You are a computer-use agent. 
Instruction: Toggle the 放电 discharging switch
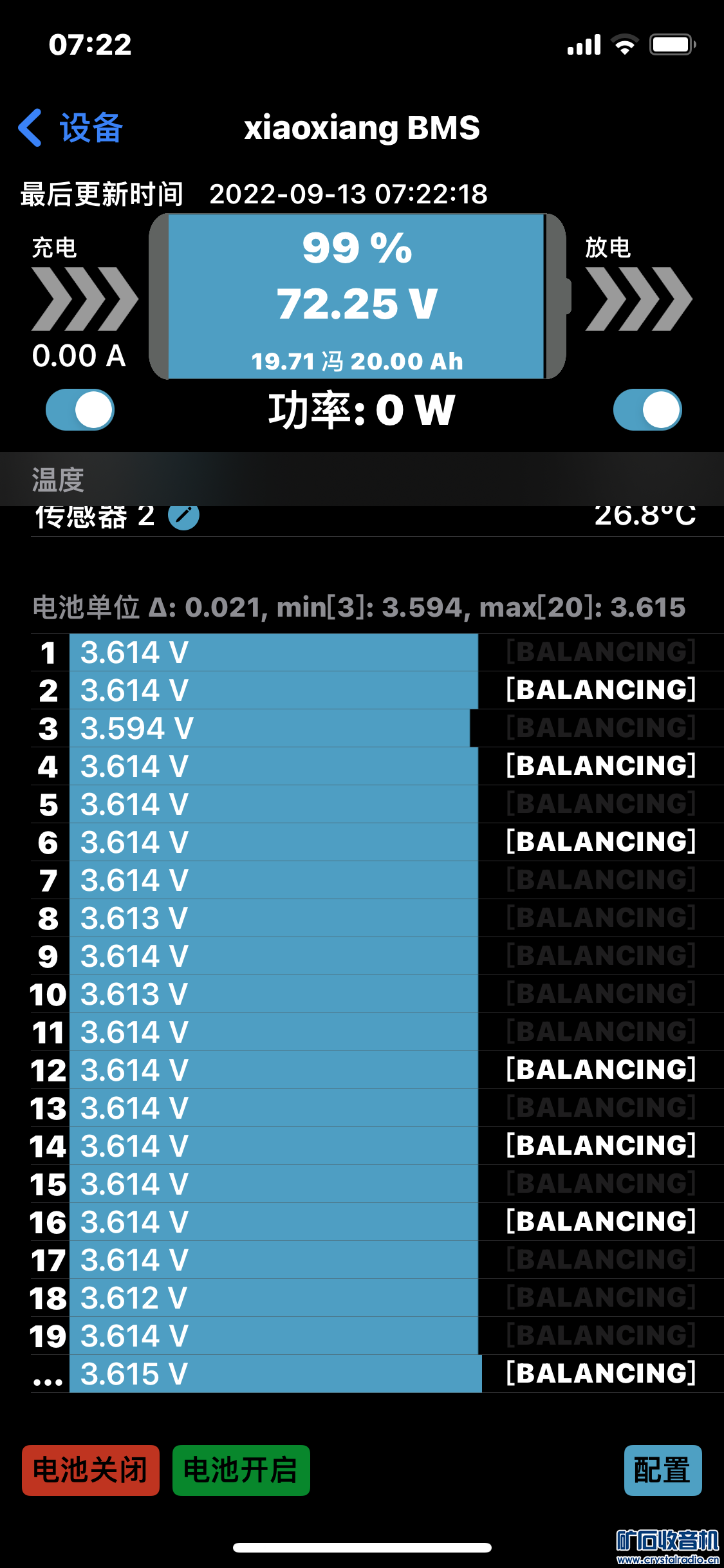coord(647,410)
